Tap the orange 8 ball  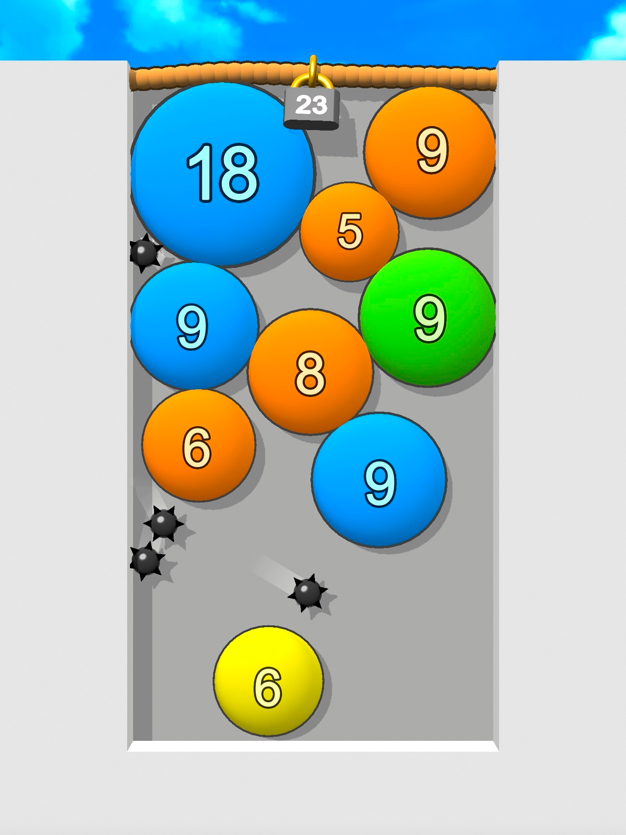310,372
